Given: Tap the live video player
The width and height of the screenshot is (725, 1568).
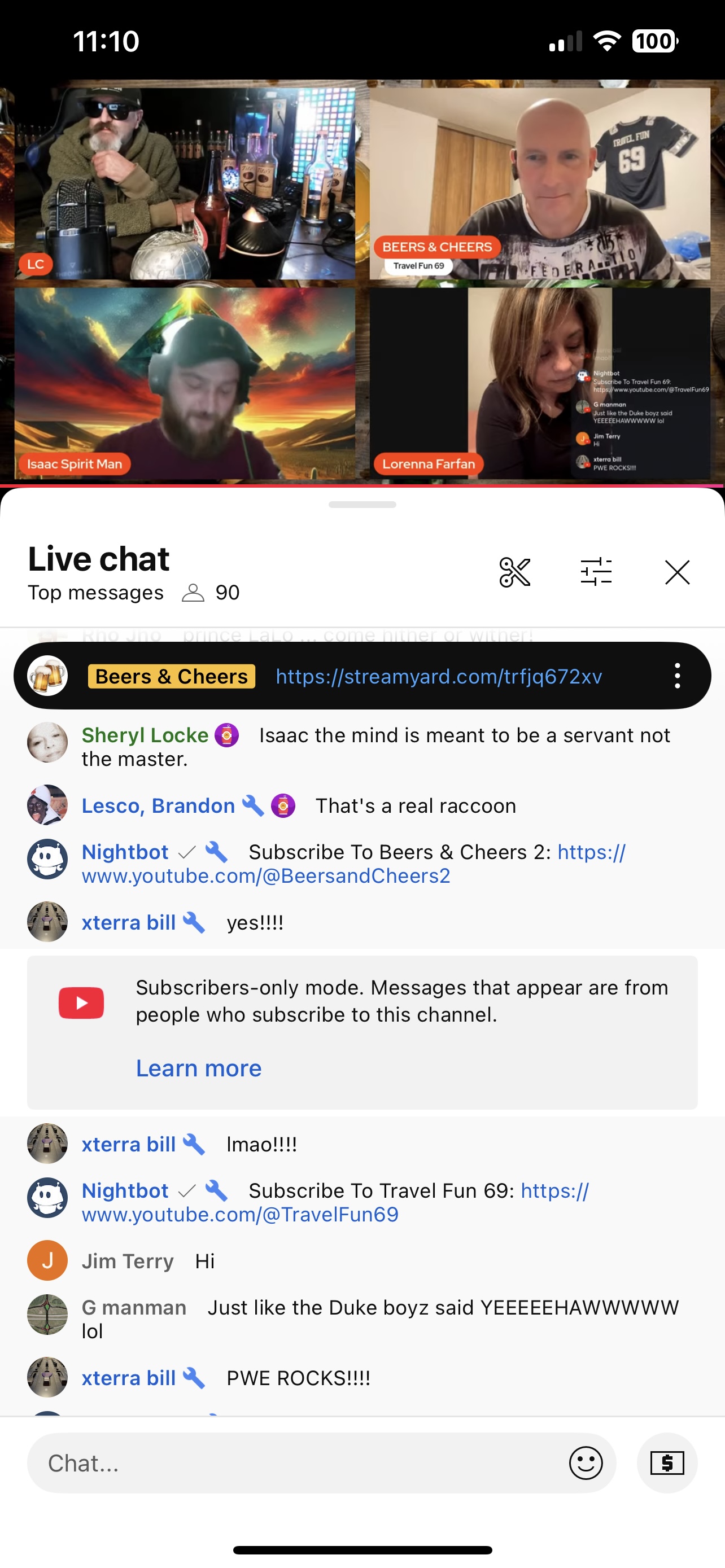Looking at the screenshot, I should (362, 283).
